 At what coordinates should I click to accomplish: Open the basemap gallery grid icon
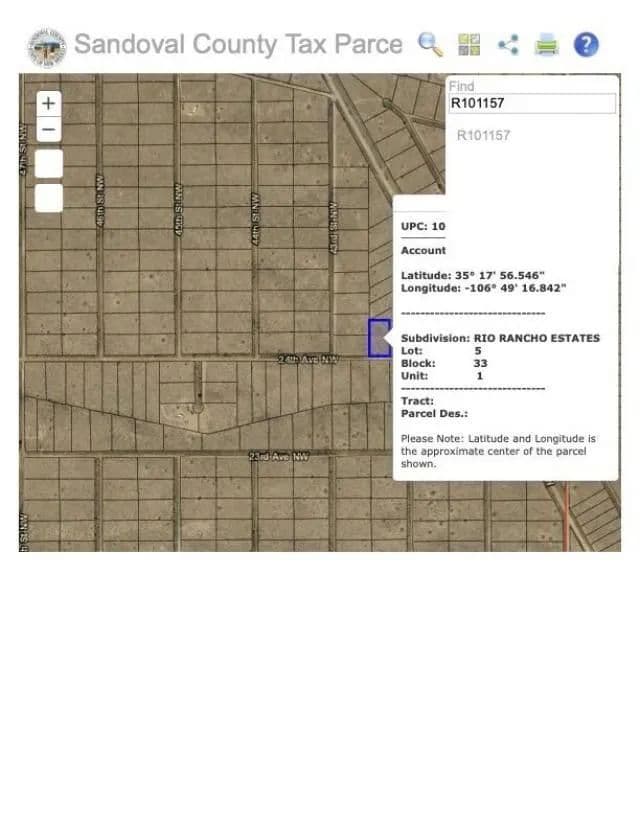469,44
